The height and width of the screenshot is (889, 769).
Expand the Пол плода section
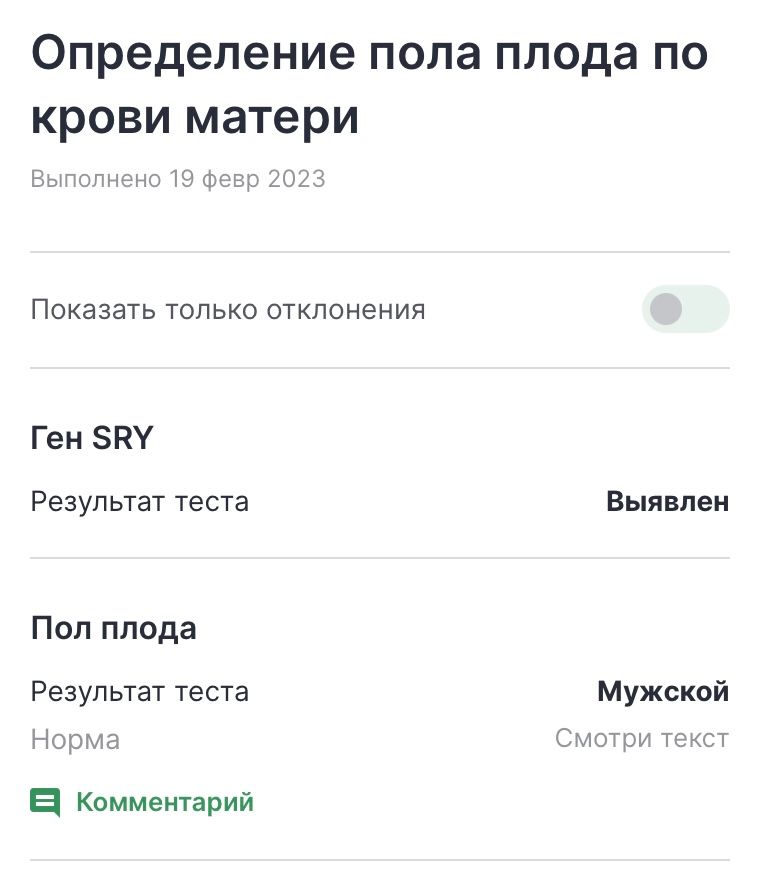point(115,628)
